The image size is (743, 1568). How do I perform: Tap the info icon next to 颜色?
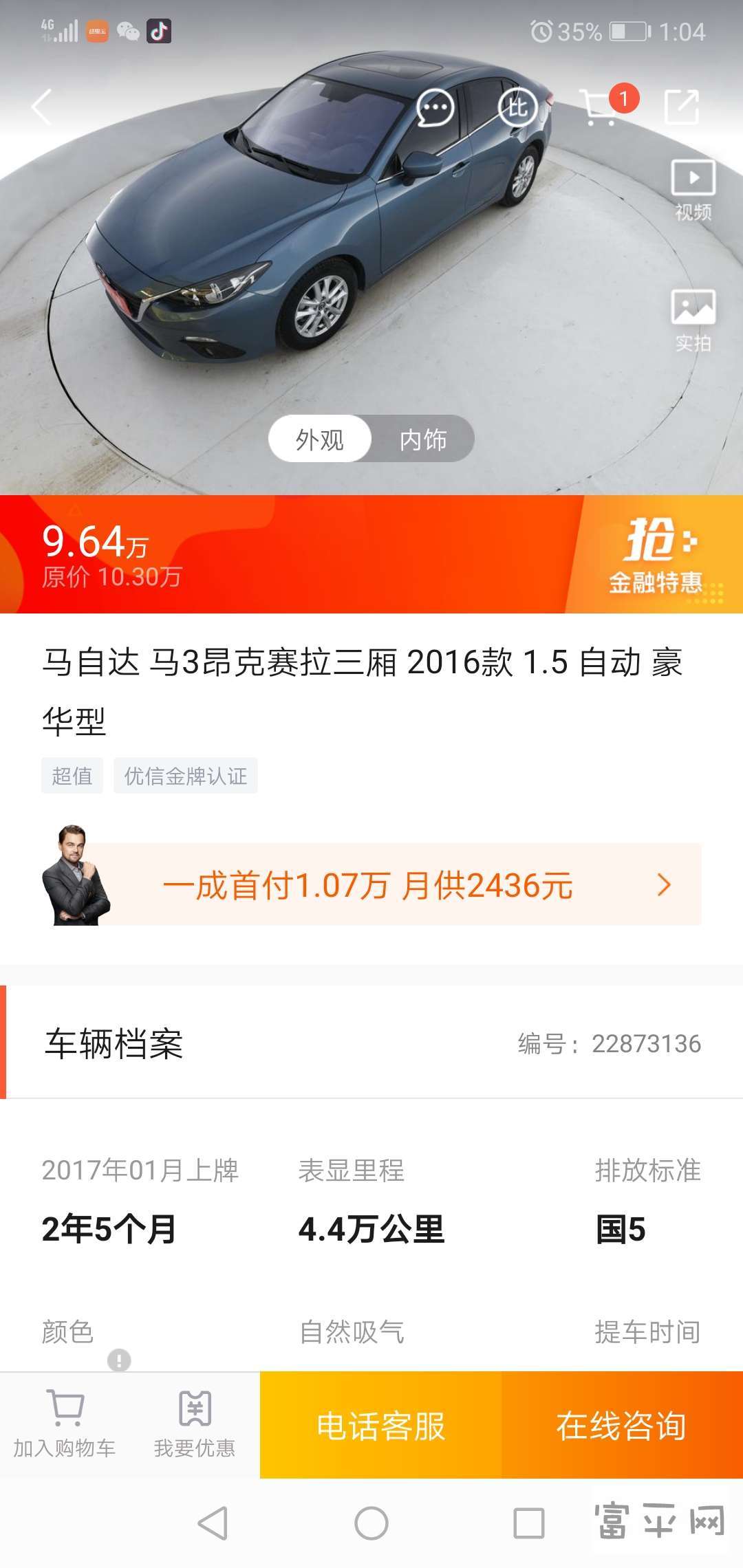coord(119,1360)
